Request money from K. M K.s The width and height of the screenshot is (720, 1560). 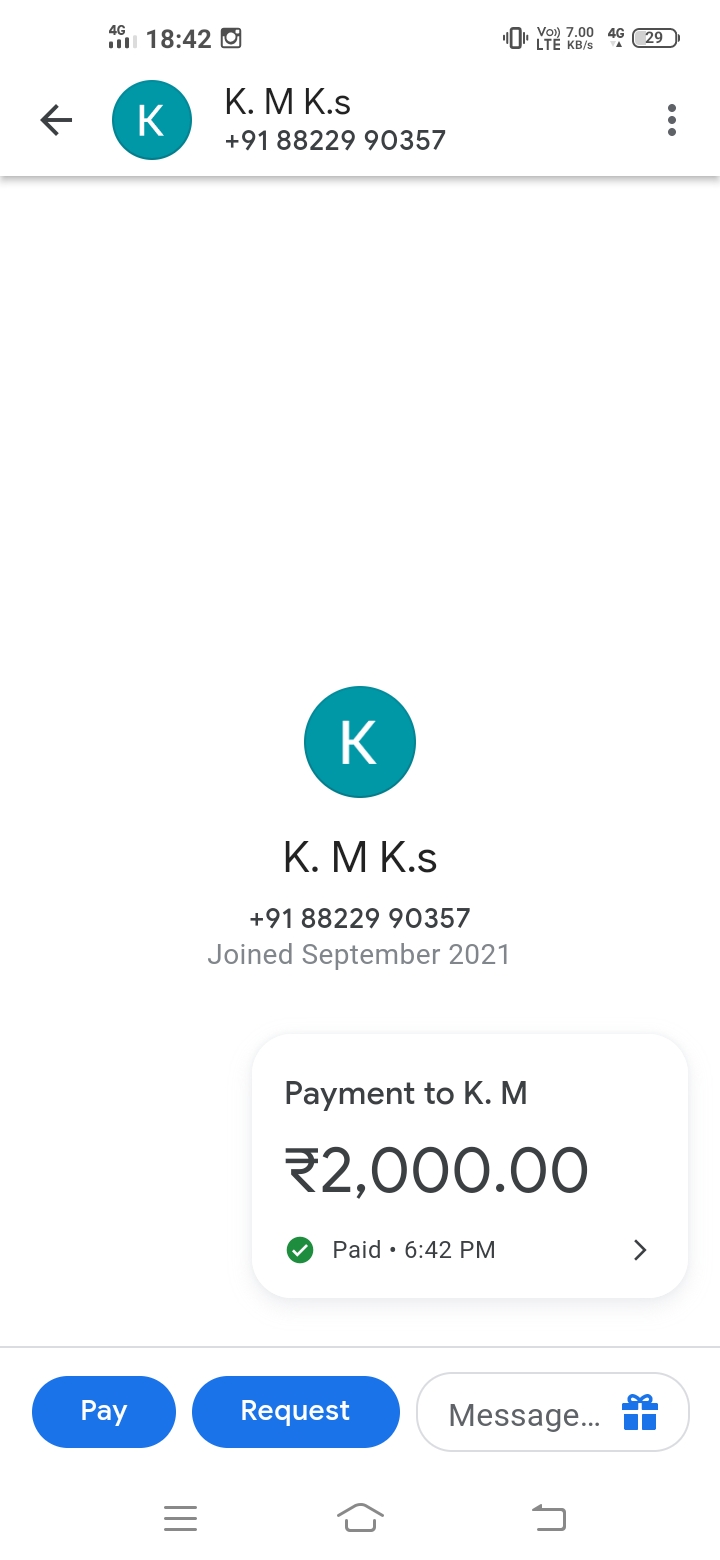click(295, 1411)
